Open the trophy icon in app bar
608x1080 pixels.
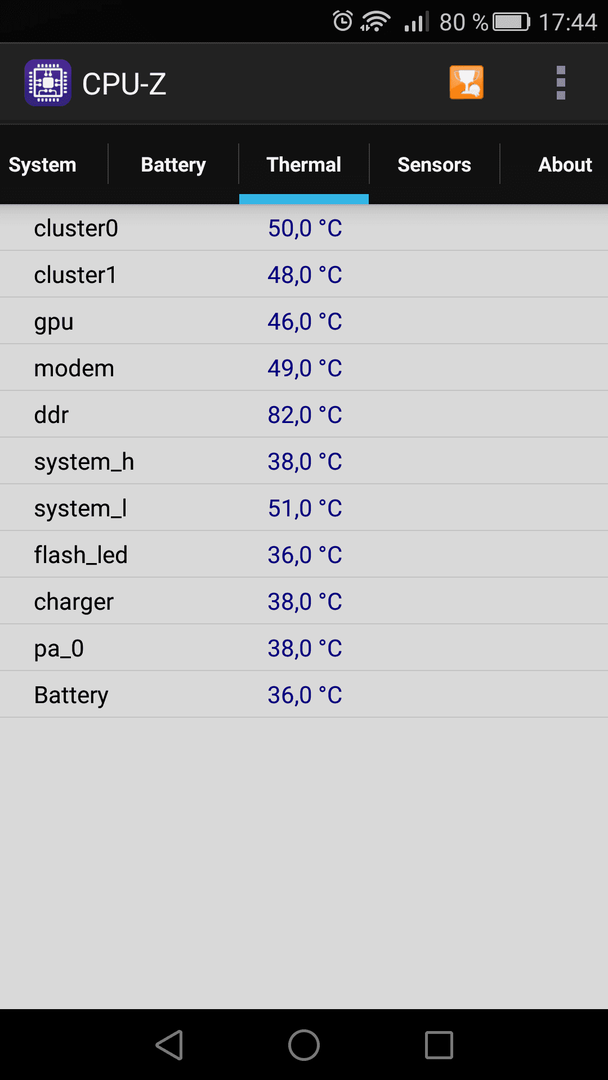466,83
